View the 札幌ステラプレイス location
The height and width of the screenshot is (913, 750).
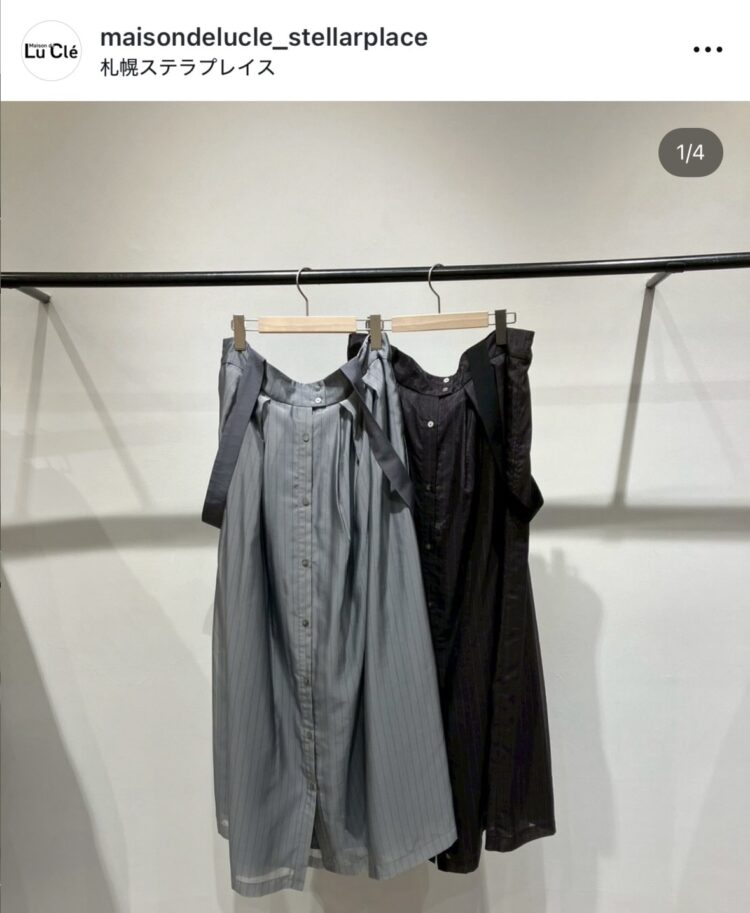coord(187,68)
